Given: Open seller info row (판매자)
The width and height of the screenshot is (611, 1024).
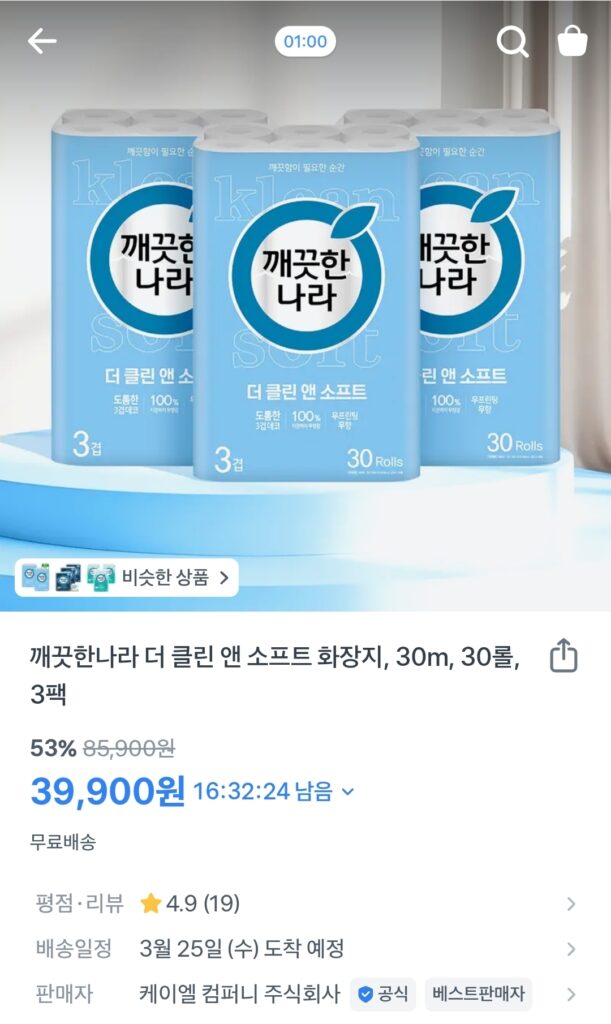Looking at the screenshot, I should [305, 994].
